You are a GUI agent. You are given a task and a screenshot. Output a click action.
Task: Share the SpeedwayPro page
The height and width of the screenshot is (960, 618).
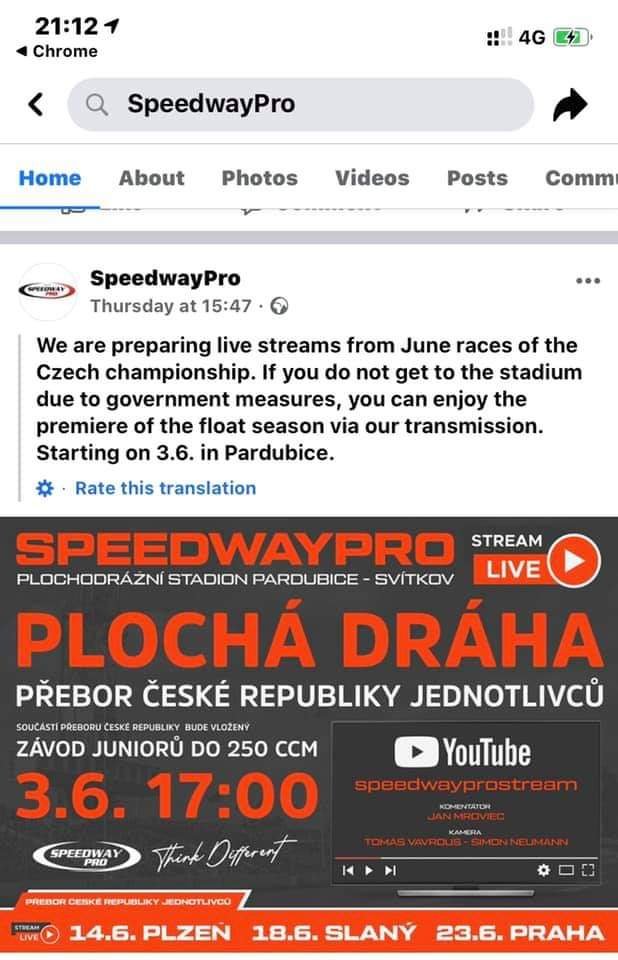point(570,104)
